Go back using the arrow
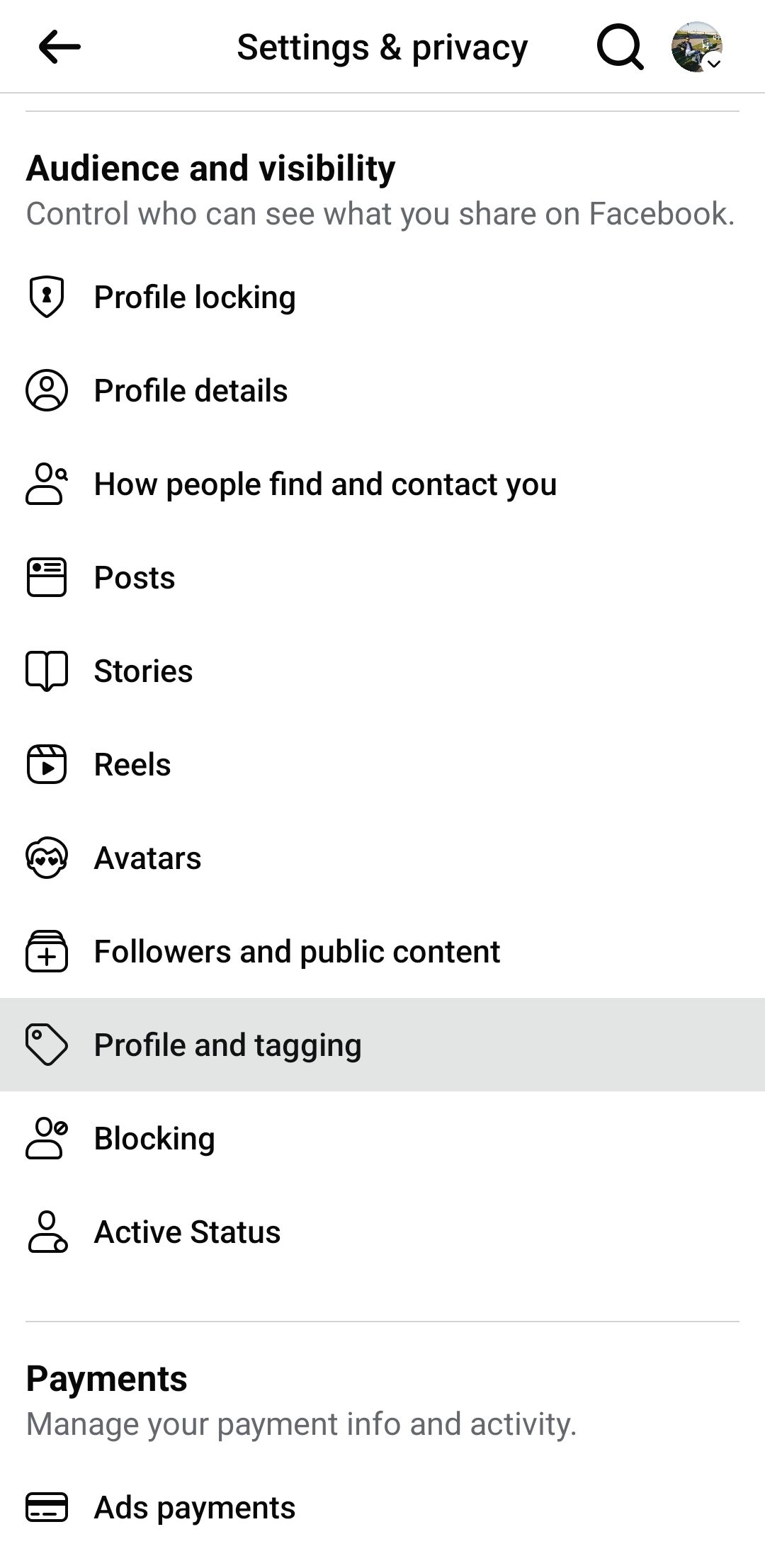 (59, 47)
